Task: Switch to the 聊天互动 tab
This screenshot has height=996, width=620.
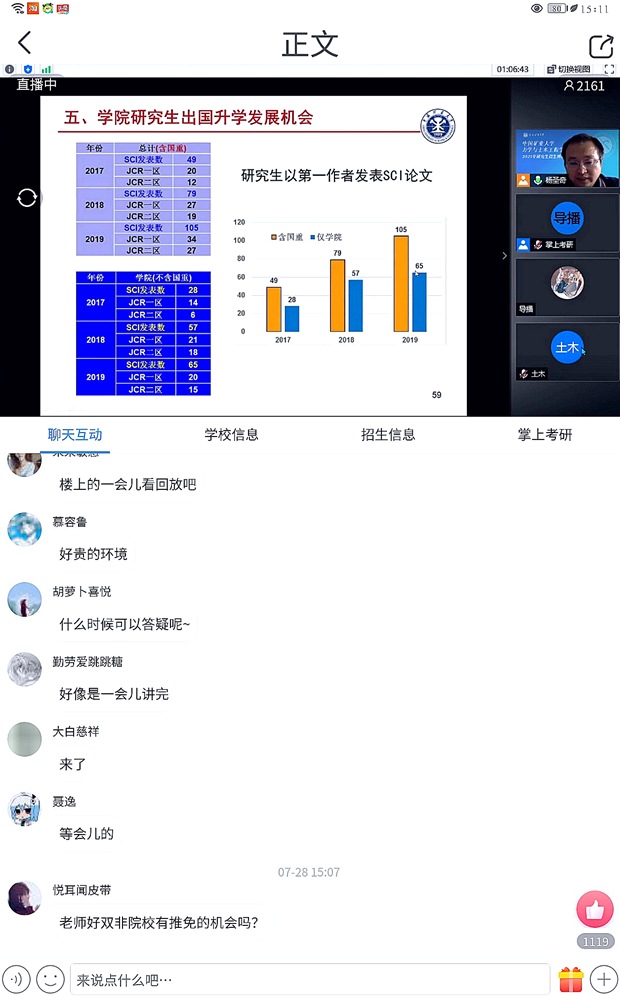Action: click(76, 435)
